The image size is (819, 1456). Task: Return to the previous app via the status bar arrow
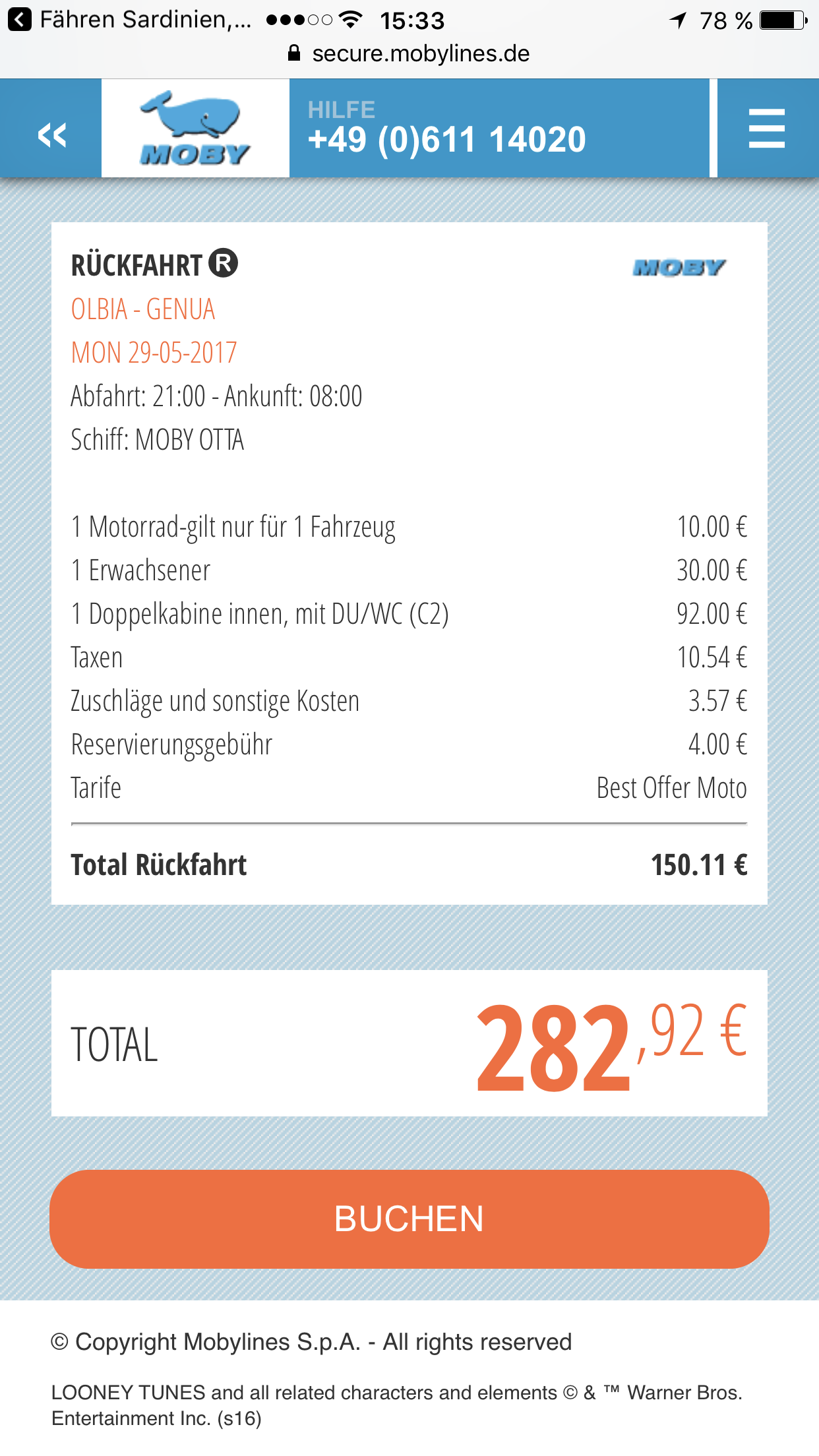tap(20, 20)
